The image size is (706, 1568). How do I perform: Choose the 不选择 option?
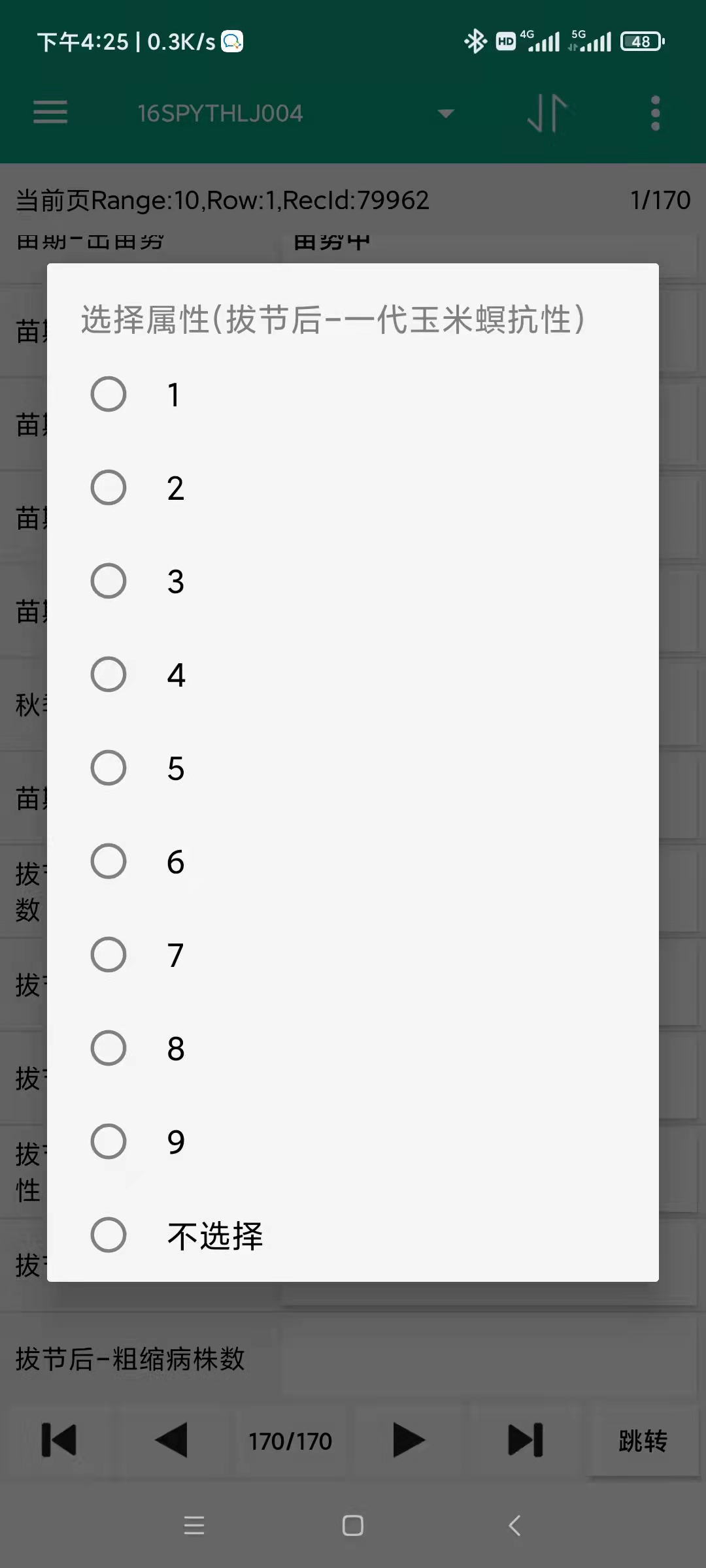tap(352, 1235)
